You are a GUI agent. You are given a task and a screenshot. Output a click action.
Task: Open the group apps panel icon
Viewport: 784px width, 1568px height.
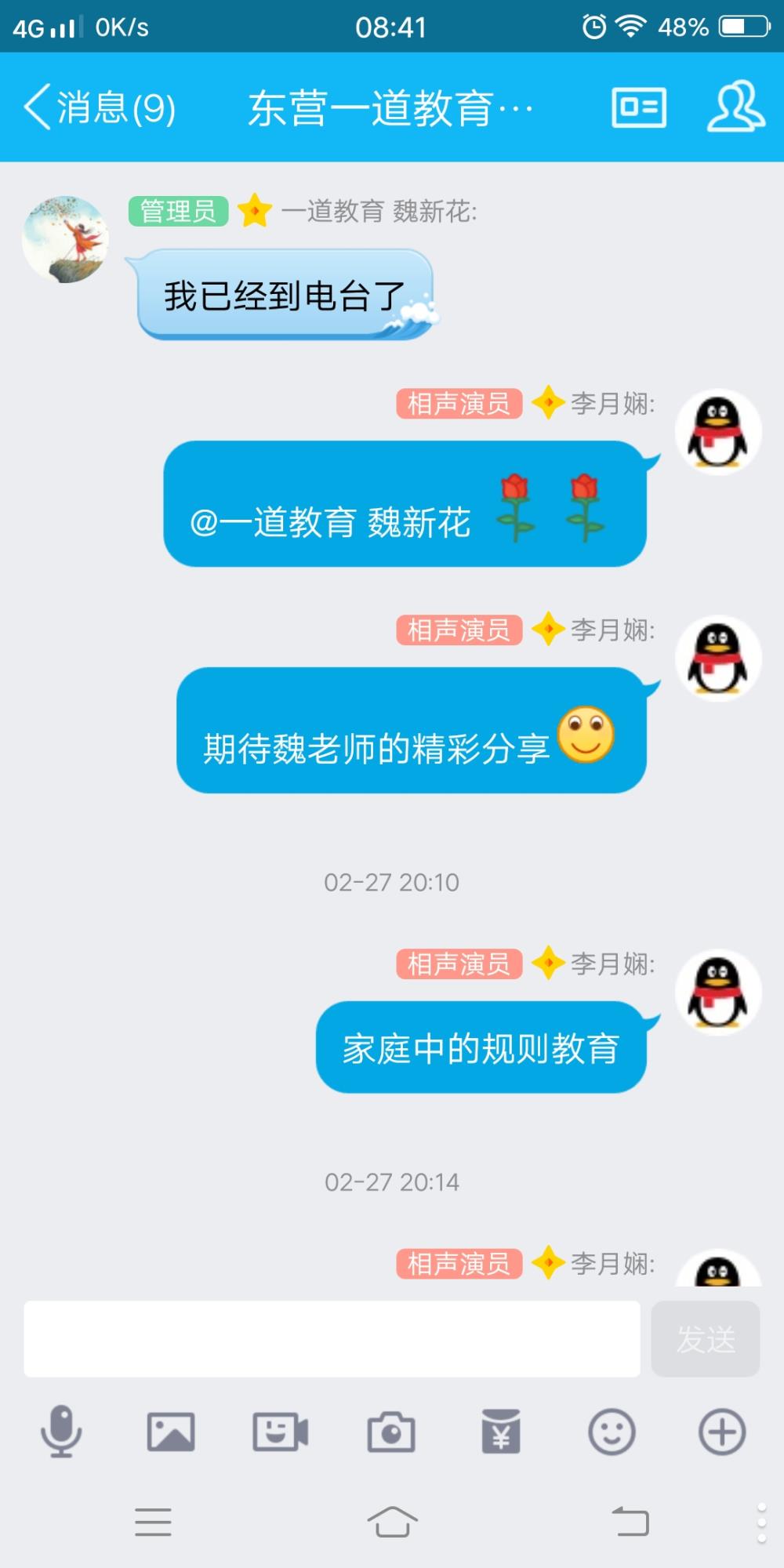pyautogui.click(x=639, y=107)
